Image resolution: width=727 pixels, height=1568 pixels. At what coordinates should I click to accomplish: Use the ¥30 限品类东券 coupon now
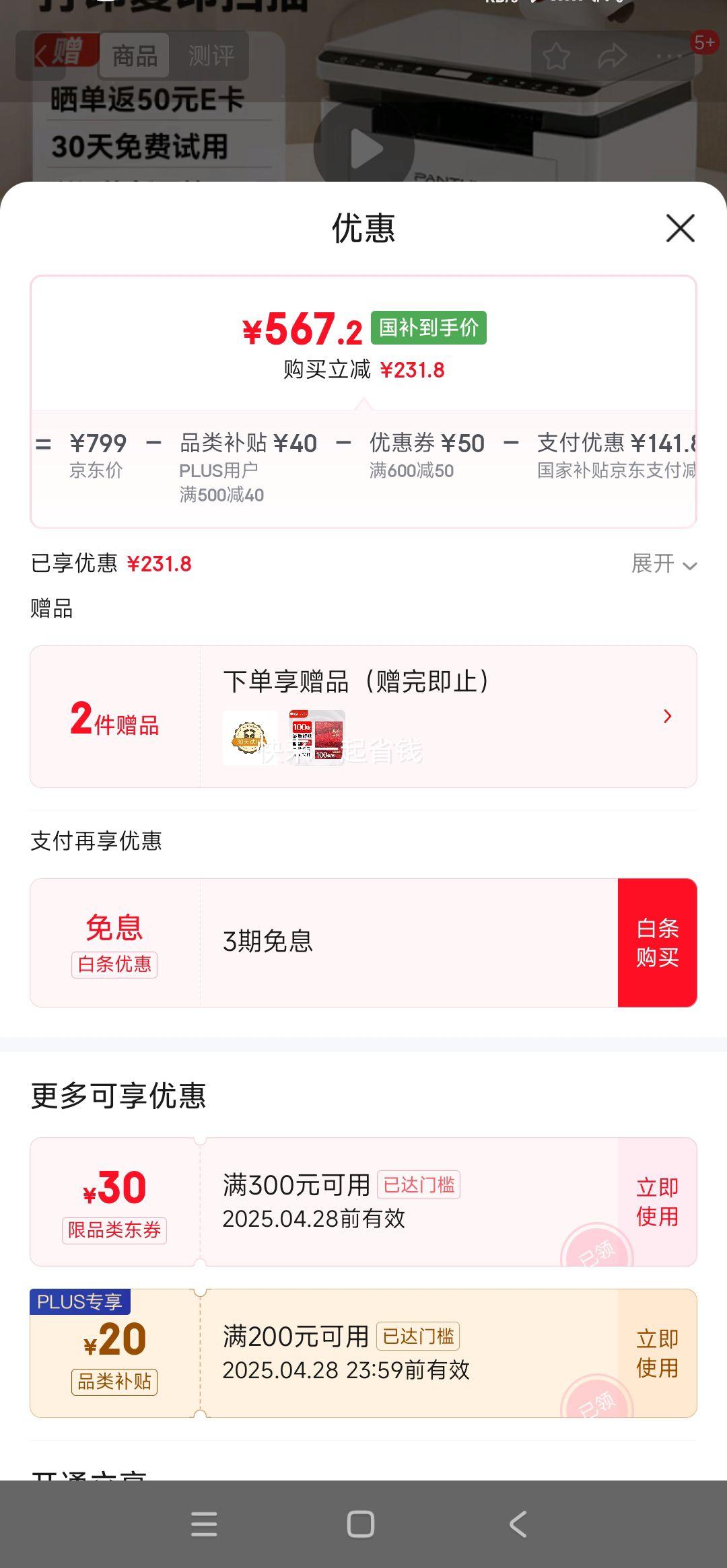pos(657,1201)
